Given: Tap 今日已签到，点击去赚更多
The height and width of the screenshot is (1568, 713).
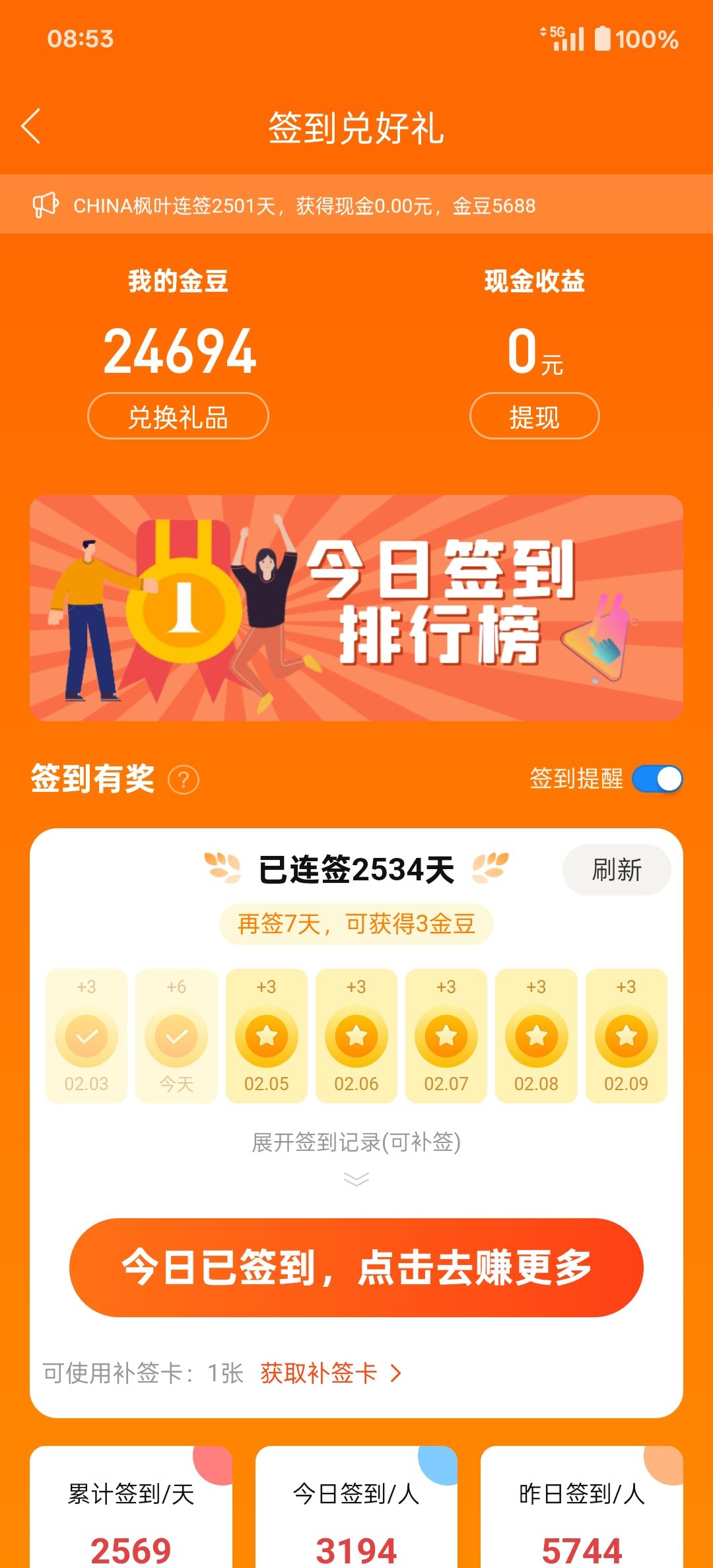Looking at the screenshot, I should pyautogui.click(x=356, y=1268).
